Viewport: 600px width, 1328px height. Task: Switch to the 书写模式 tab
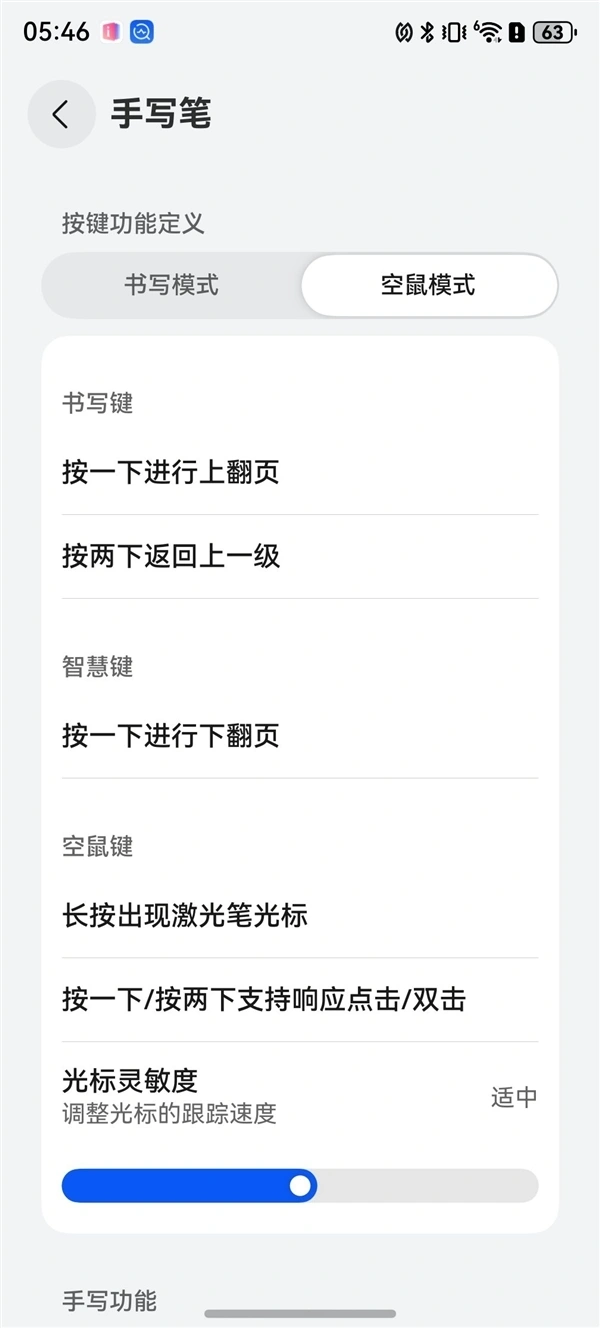coord(171,285)
